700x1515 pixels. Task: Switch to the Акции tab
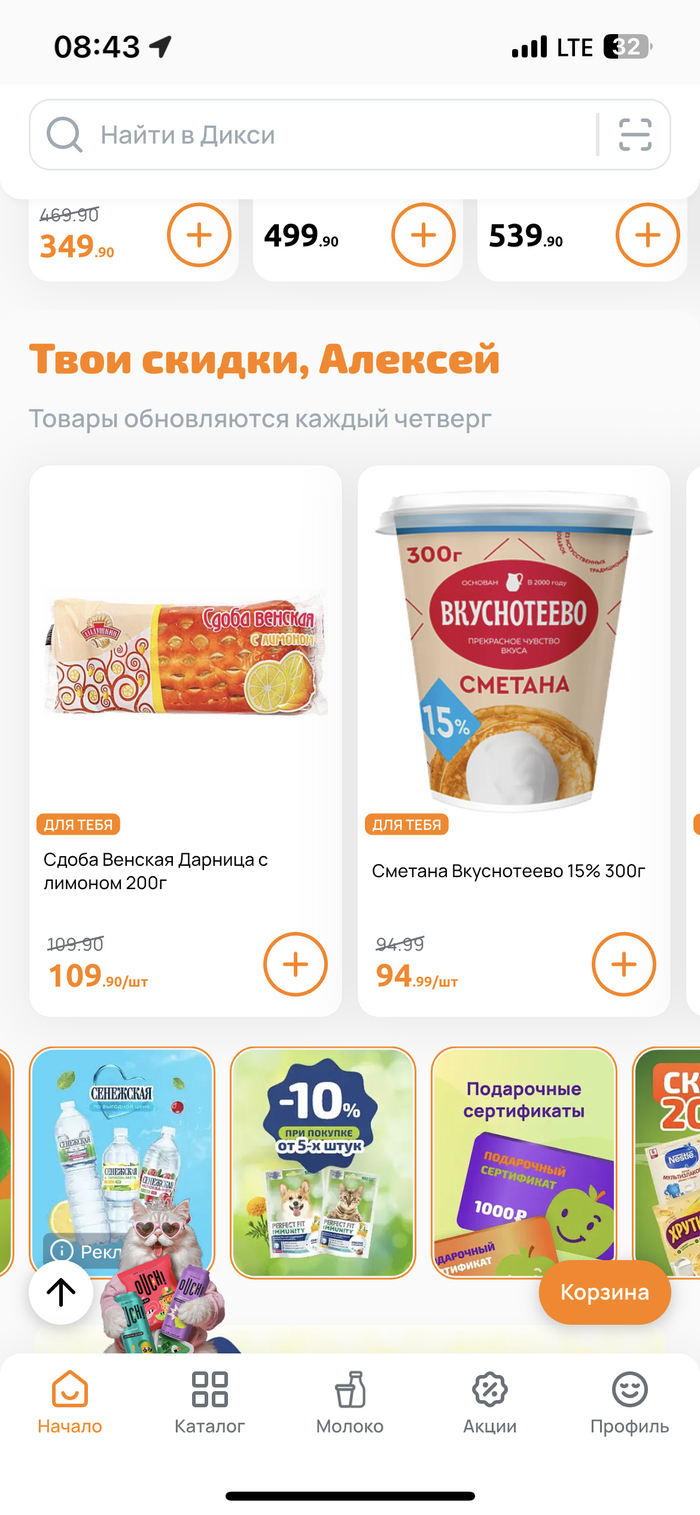click(x=490, y=1402)
